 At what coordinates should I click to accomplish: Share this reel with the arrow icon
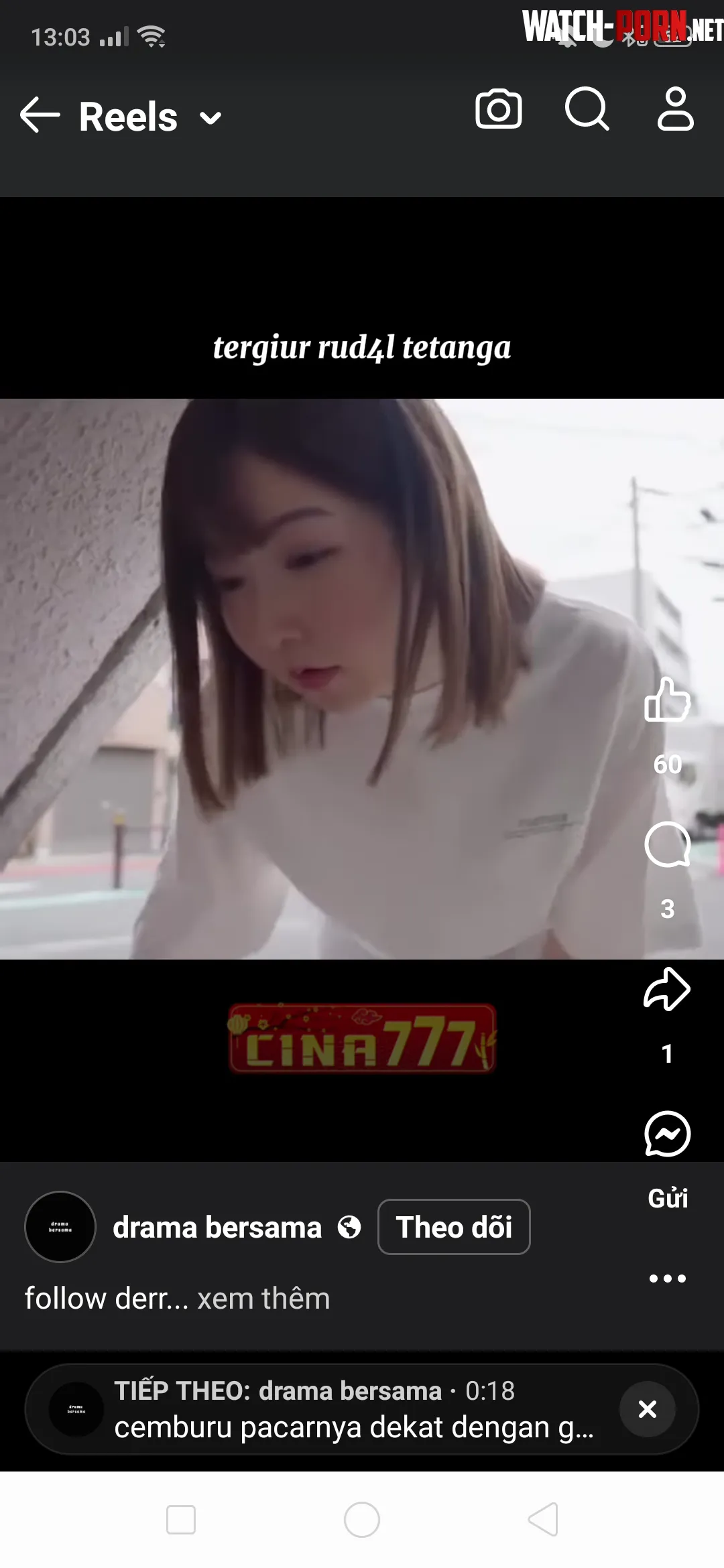pos(667,989)
